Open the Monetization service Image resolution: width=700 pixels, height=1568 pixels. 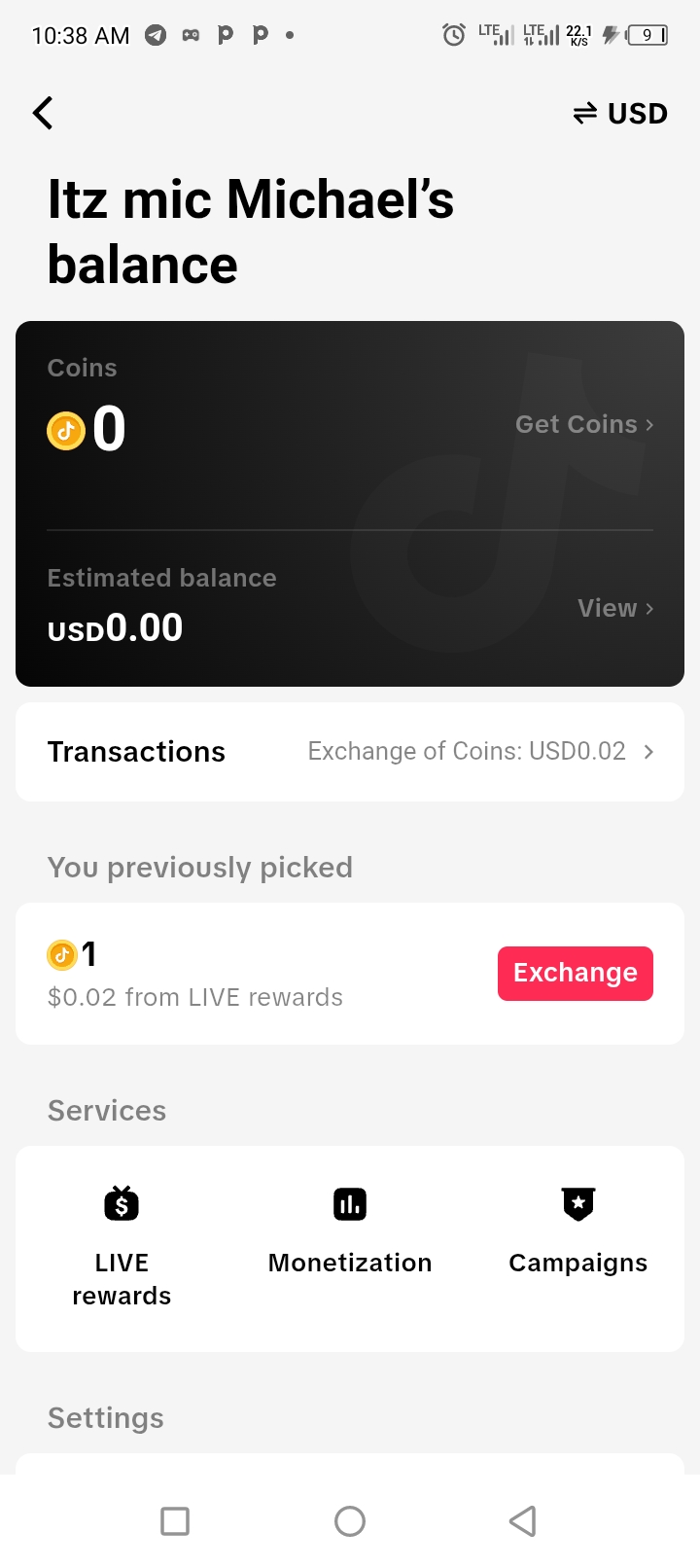tap(350, 1231)
